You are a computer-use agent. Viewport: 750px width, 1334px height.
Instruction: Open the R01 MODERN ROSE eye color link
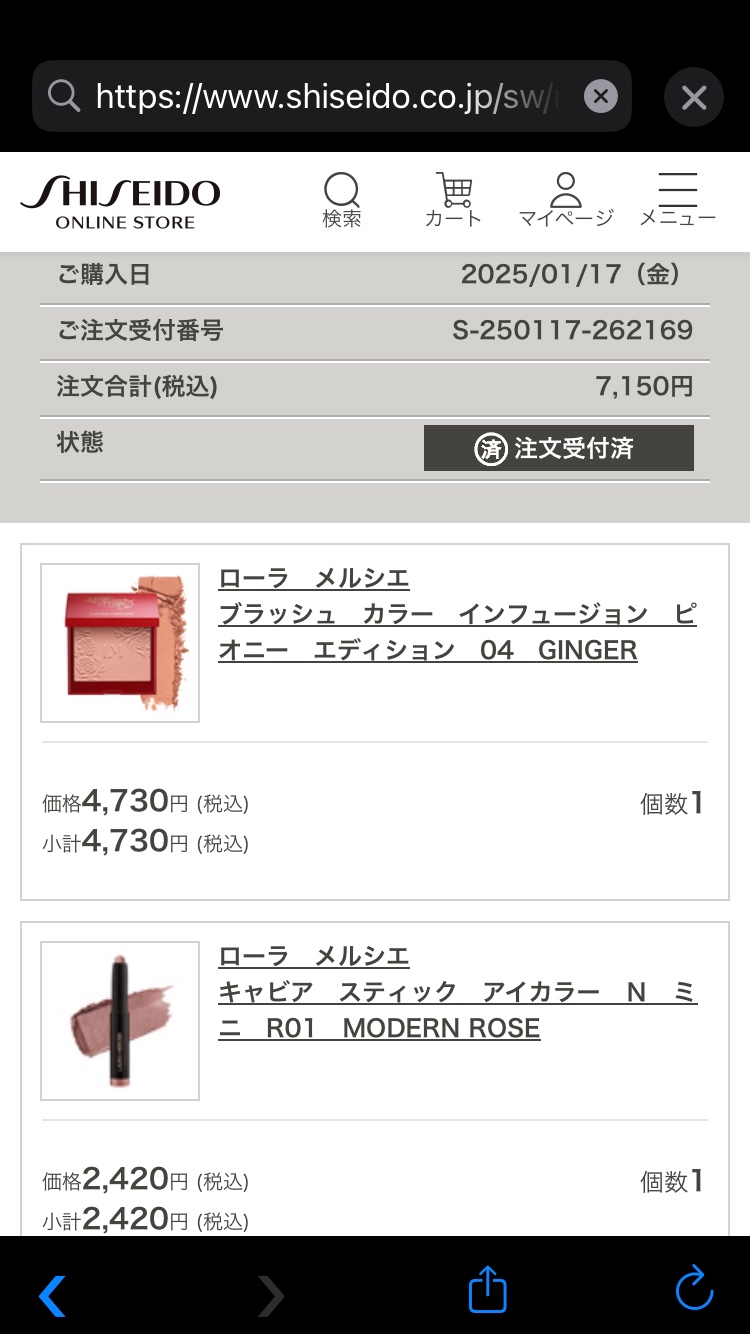pos(457,992)
